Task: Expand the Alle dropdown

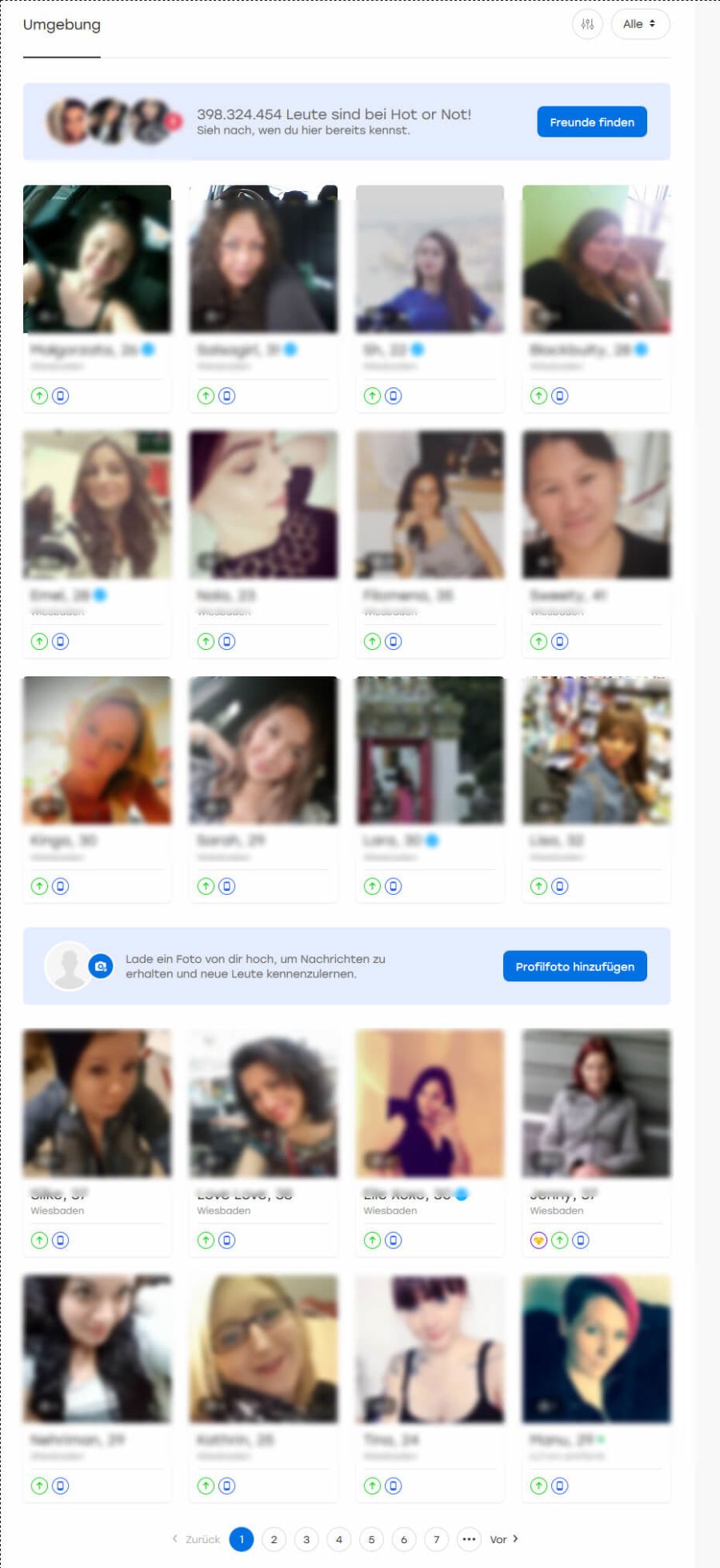Action: point(640,24)
